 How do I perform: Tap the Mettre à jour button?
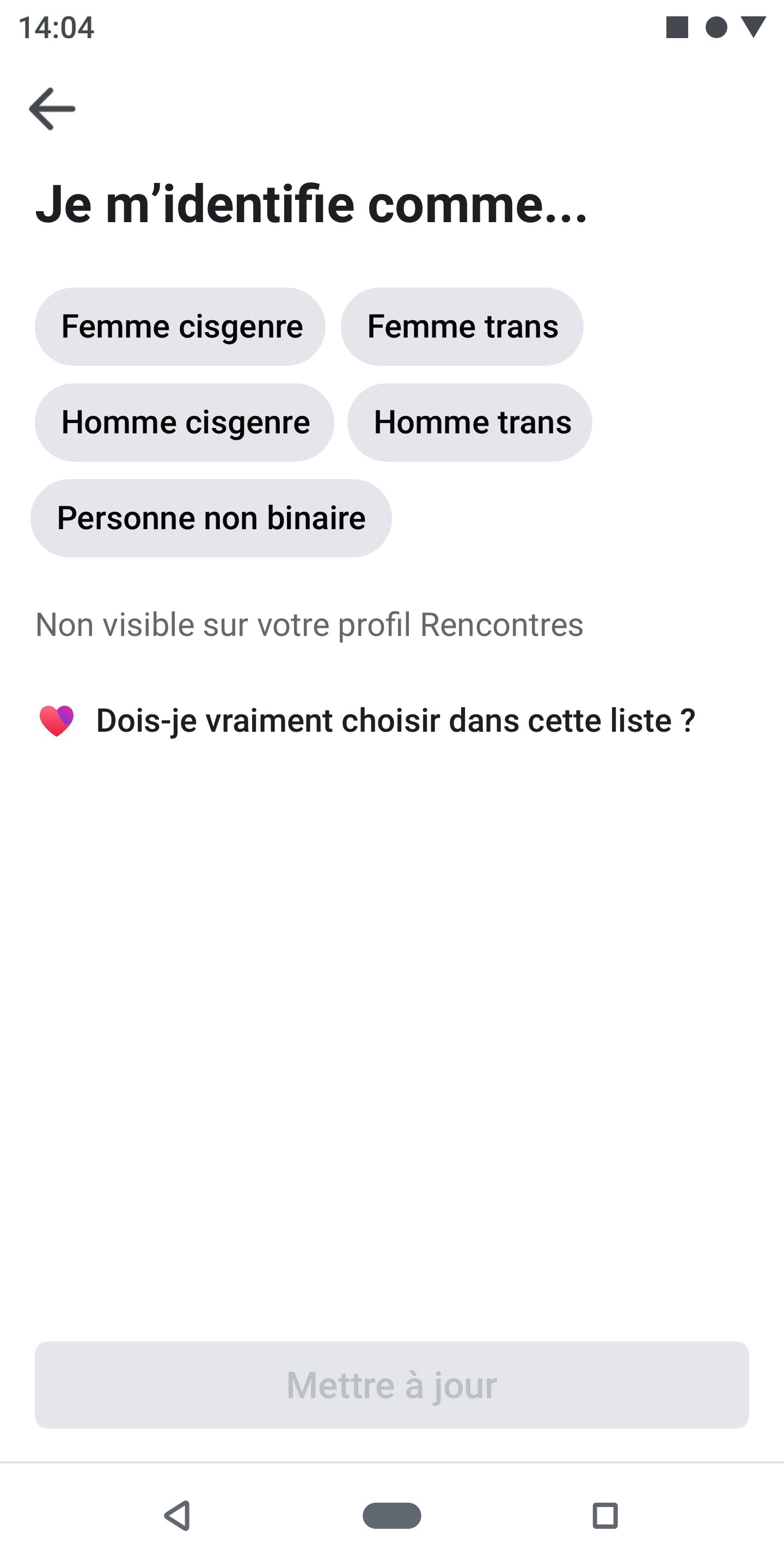[392, 1385]
